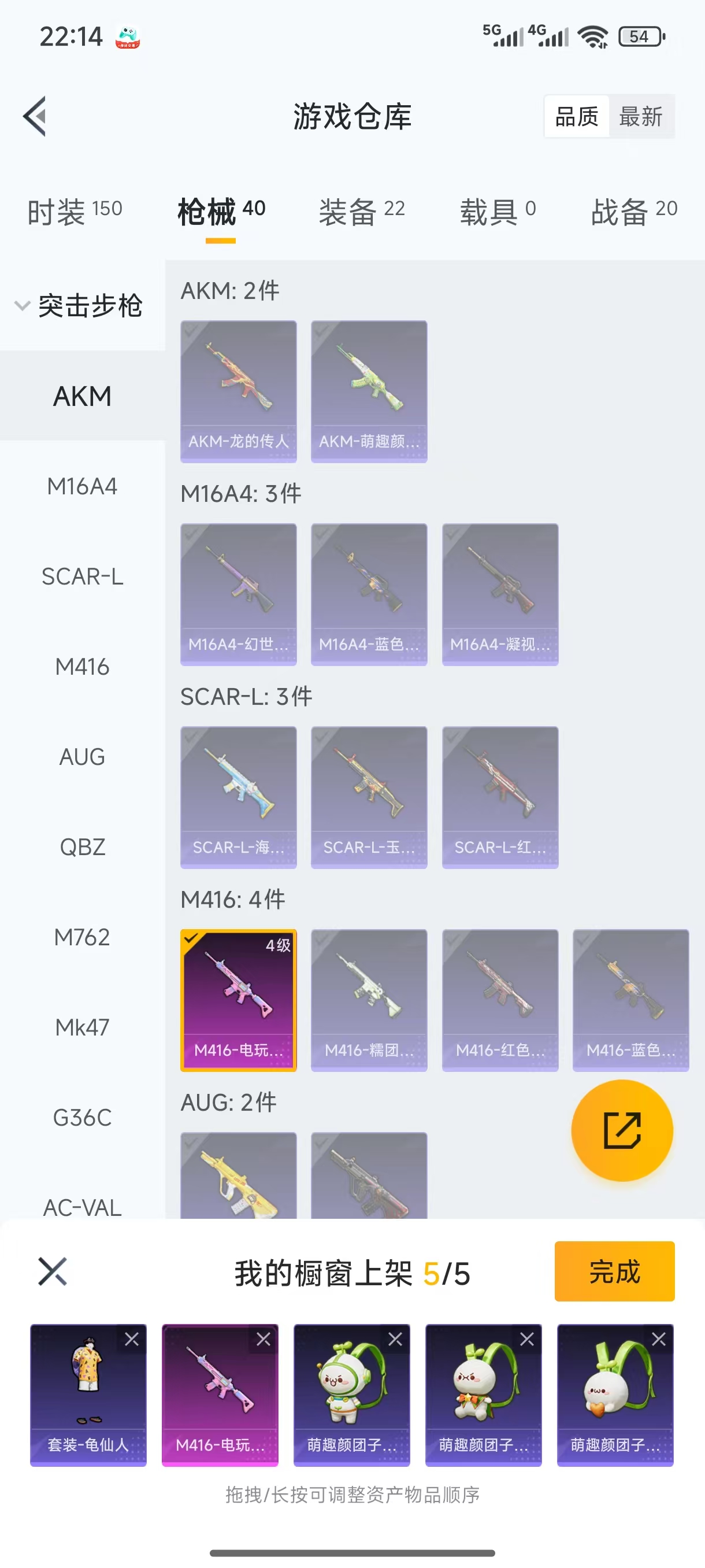Tap the orange share floating button
This screenshot has height=1568, width=705.
[622, 1130]
